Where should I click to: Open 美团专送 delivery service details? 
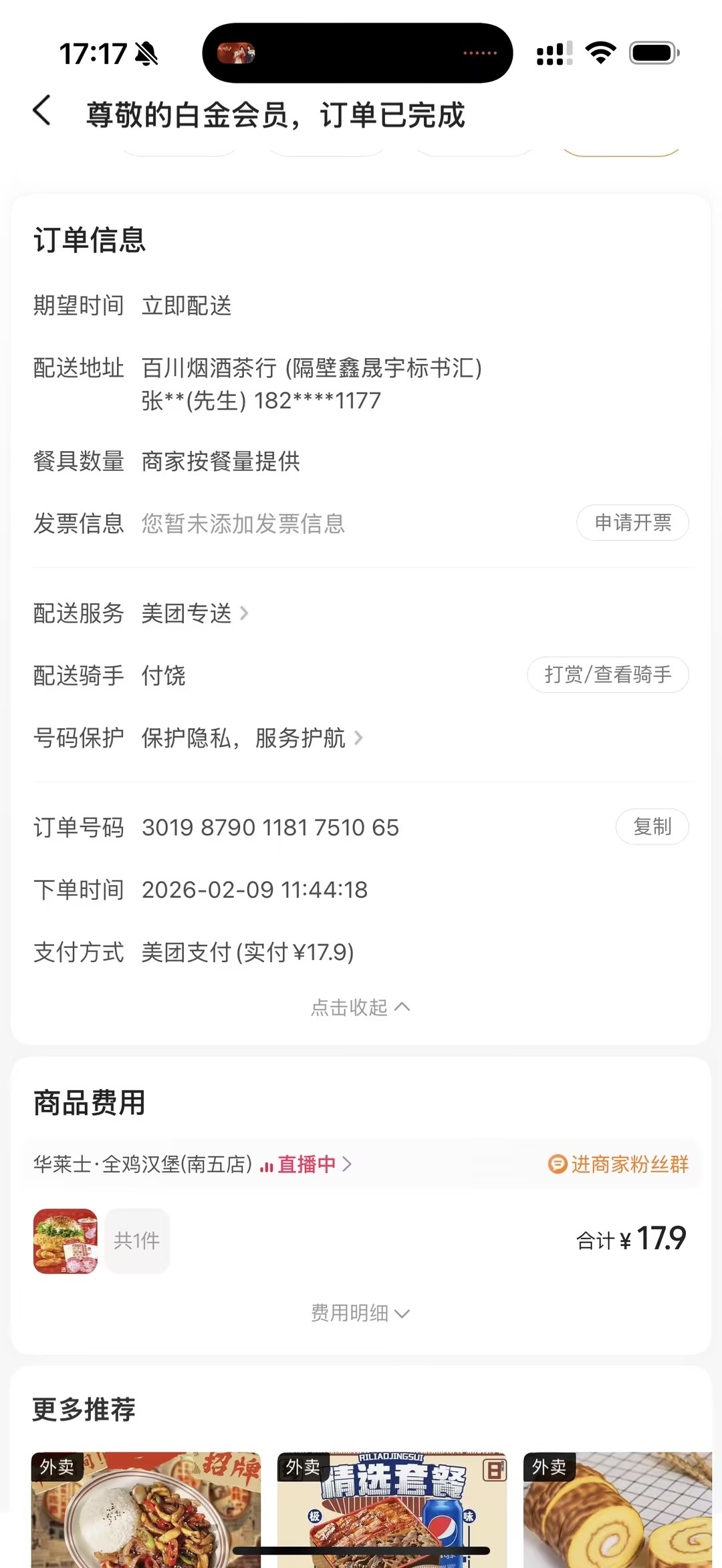pos(194,613)
